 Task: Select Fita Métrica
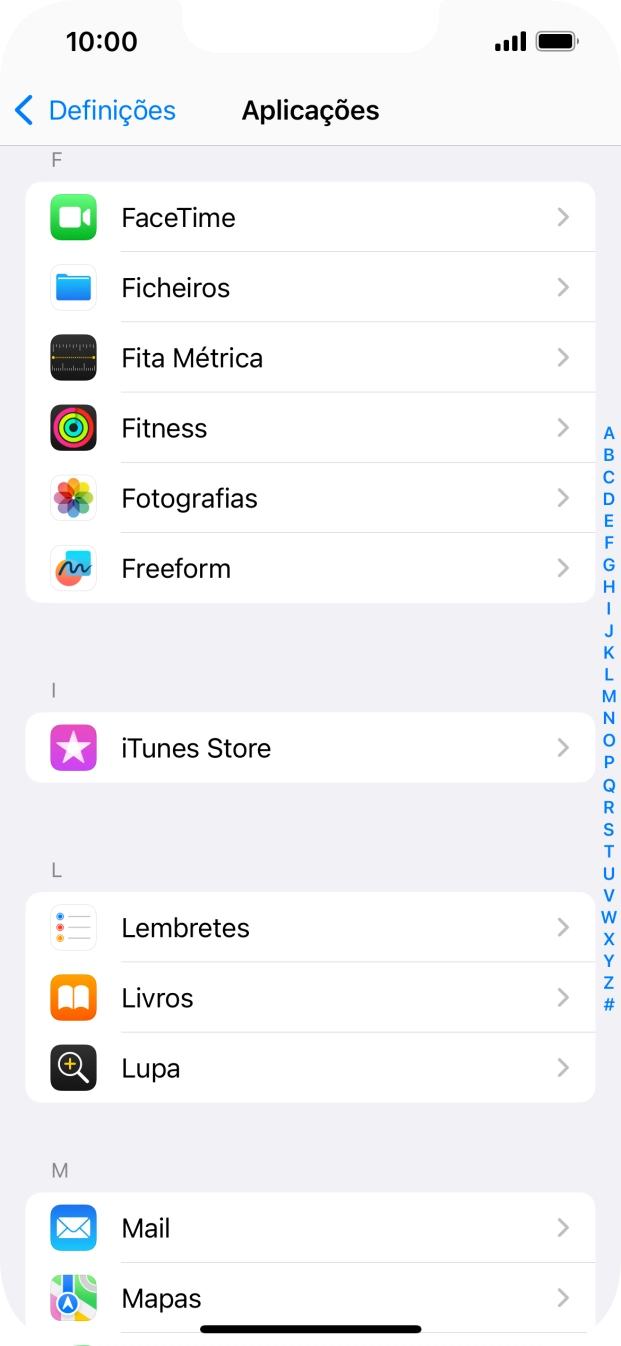point(310,358)
